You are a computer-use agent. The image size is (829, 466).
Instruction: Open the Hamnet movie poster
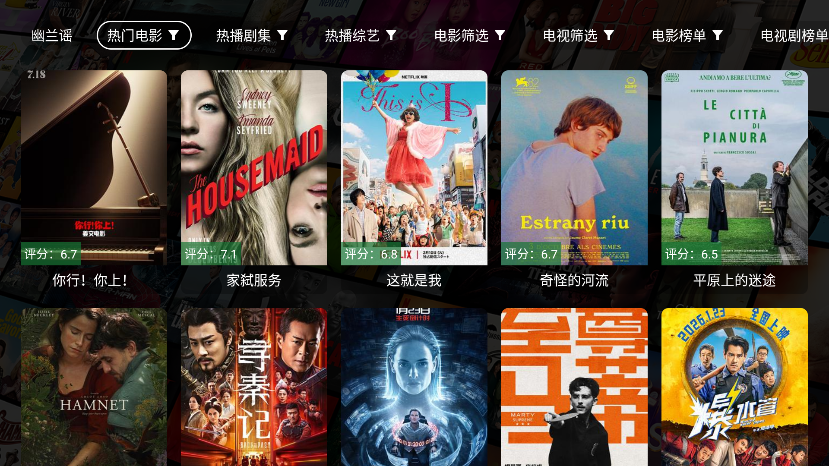point(94,388)
